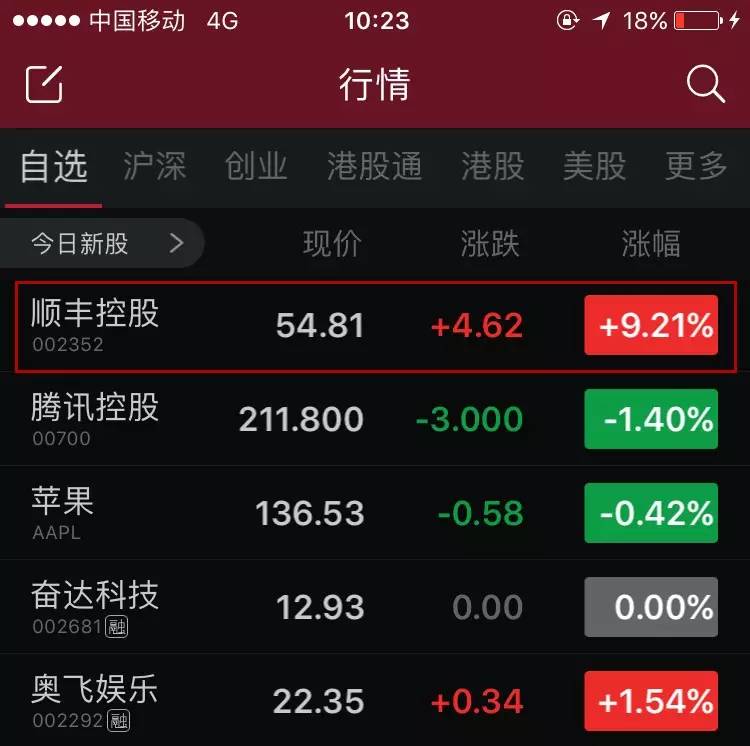750x746 pixels.
Task: Select the 自选 tab
Action: point(54,166)
